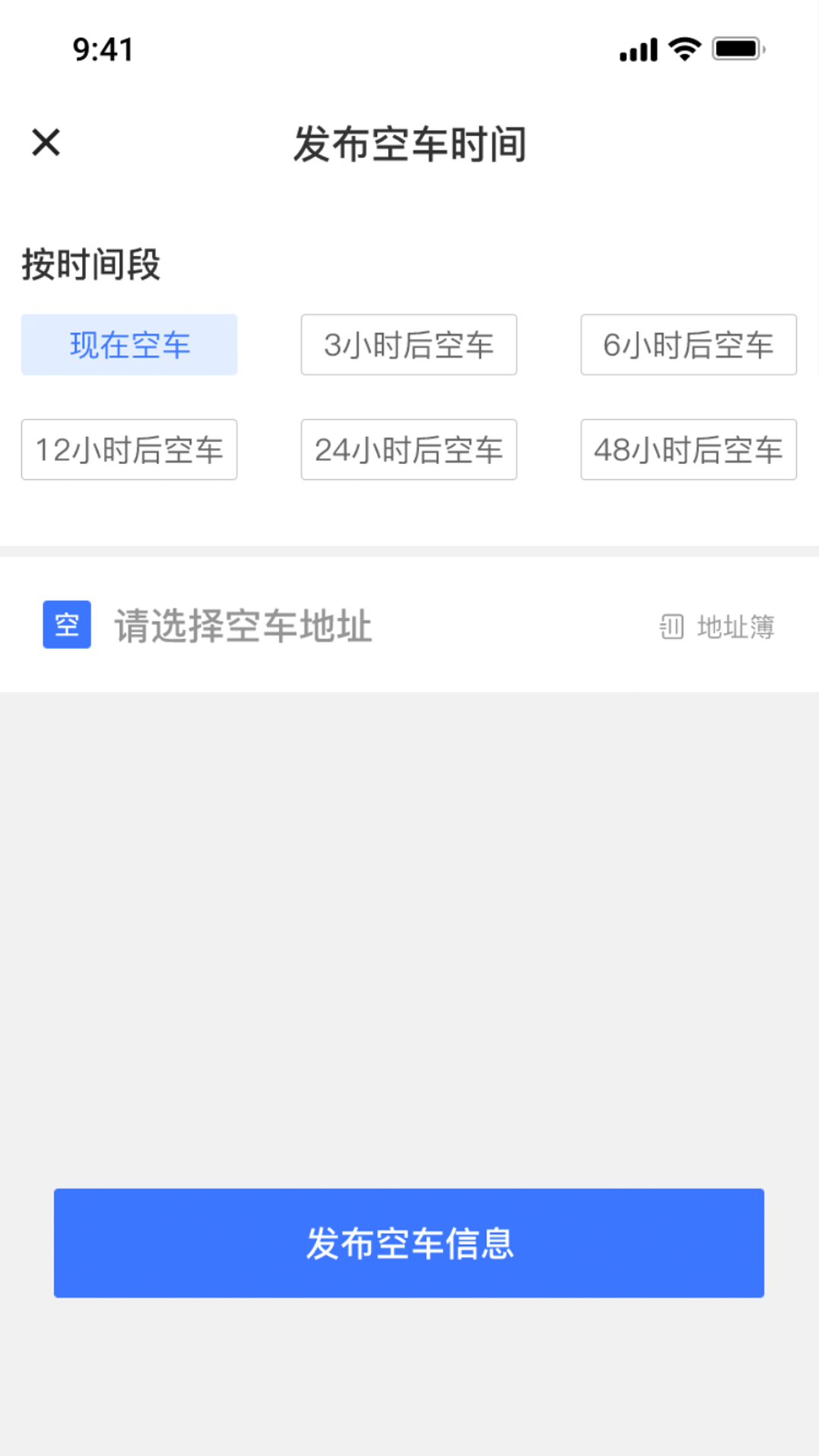Tap the Wi-Fi icon in status bar
Viewport: 819px width, 1456px height.
[681, 49]
